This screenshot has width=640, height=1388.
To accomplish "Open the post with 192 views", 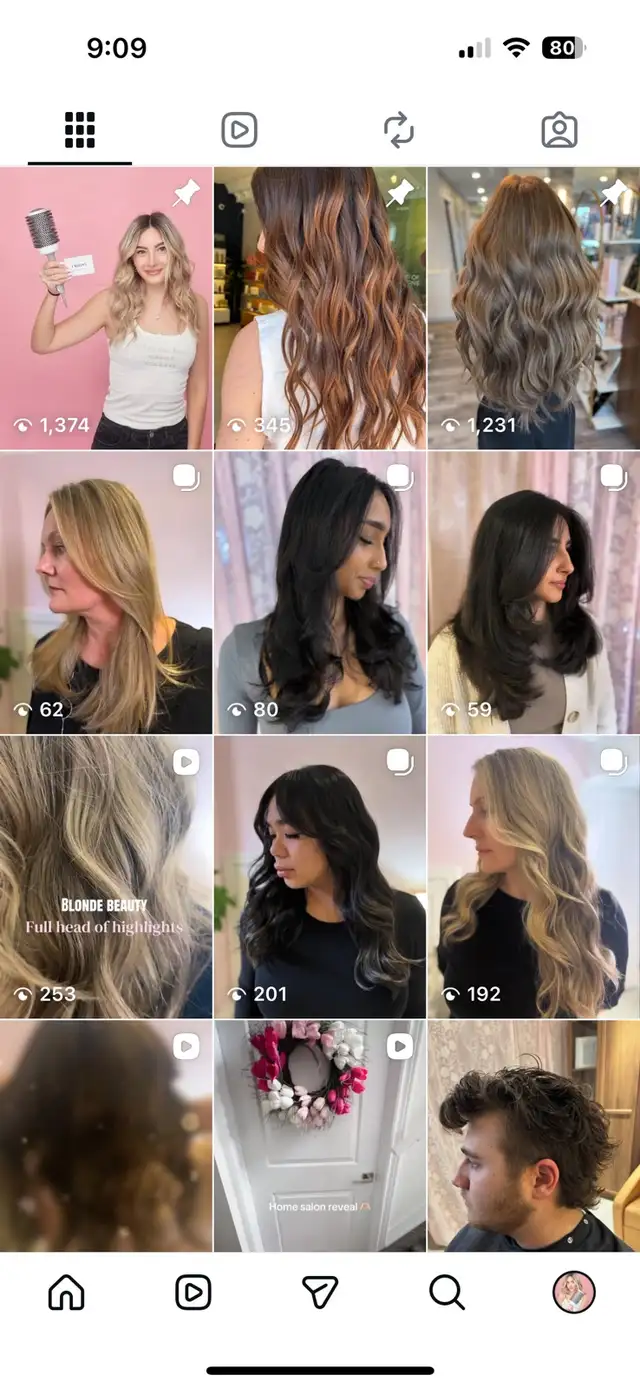I will (534, 876).
